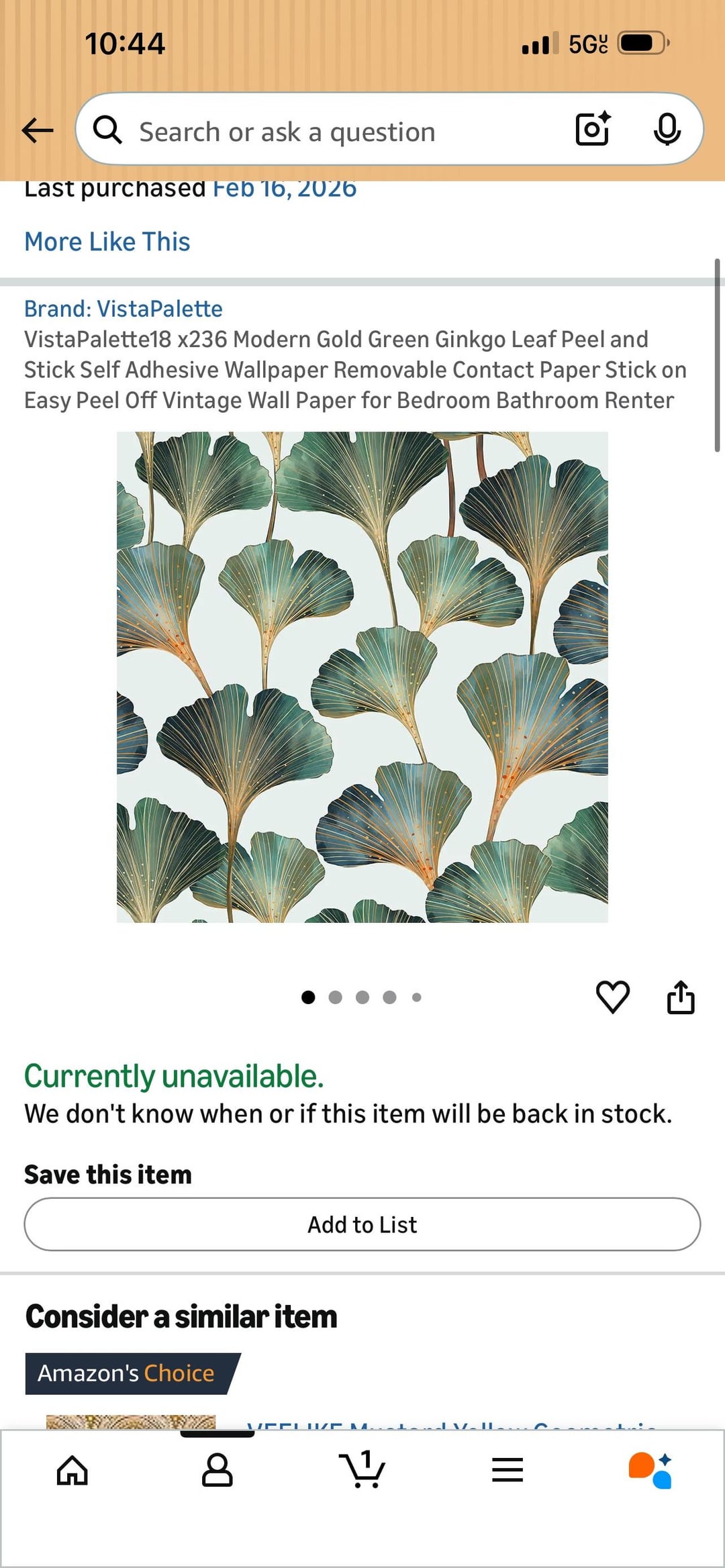Open the ginkgo leaf wallpaper product image
The height and width of the screenshot is (1568, 725).
[x=362, y=677]
